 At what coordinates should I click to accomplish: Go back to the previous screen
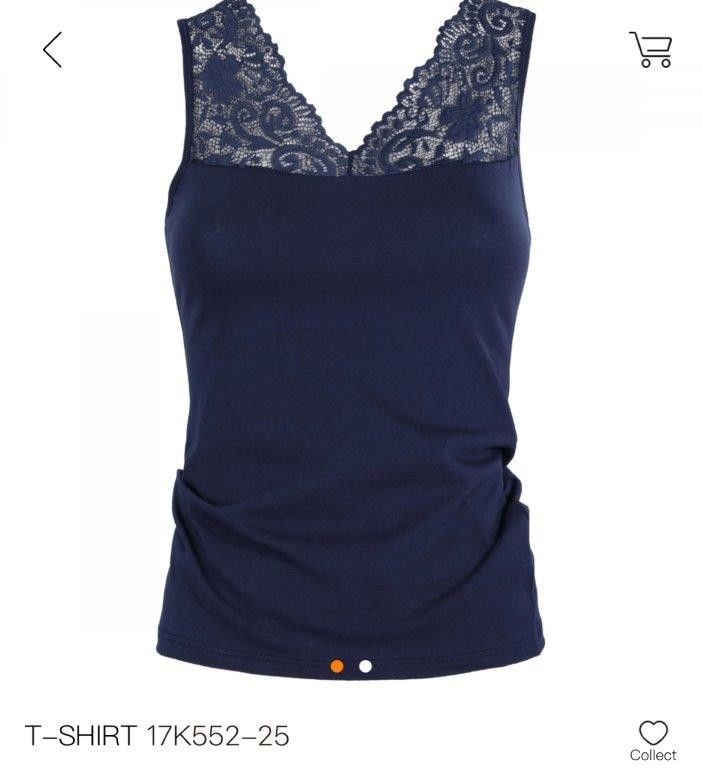52,49
